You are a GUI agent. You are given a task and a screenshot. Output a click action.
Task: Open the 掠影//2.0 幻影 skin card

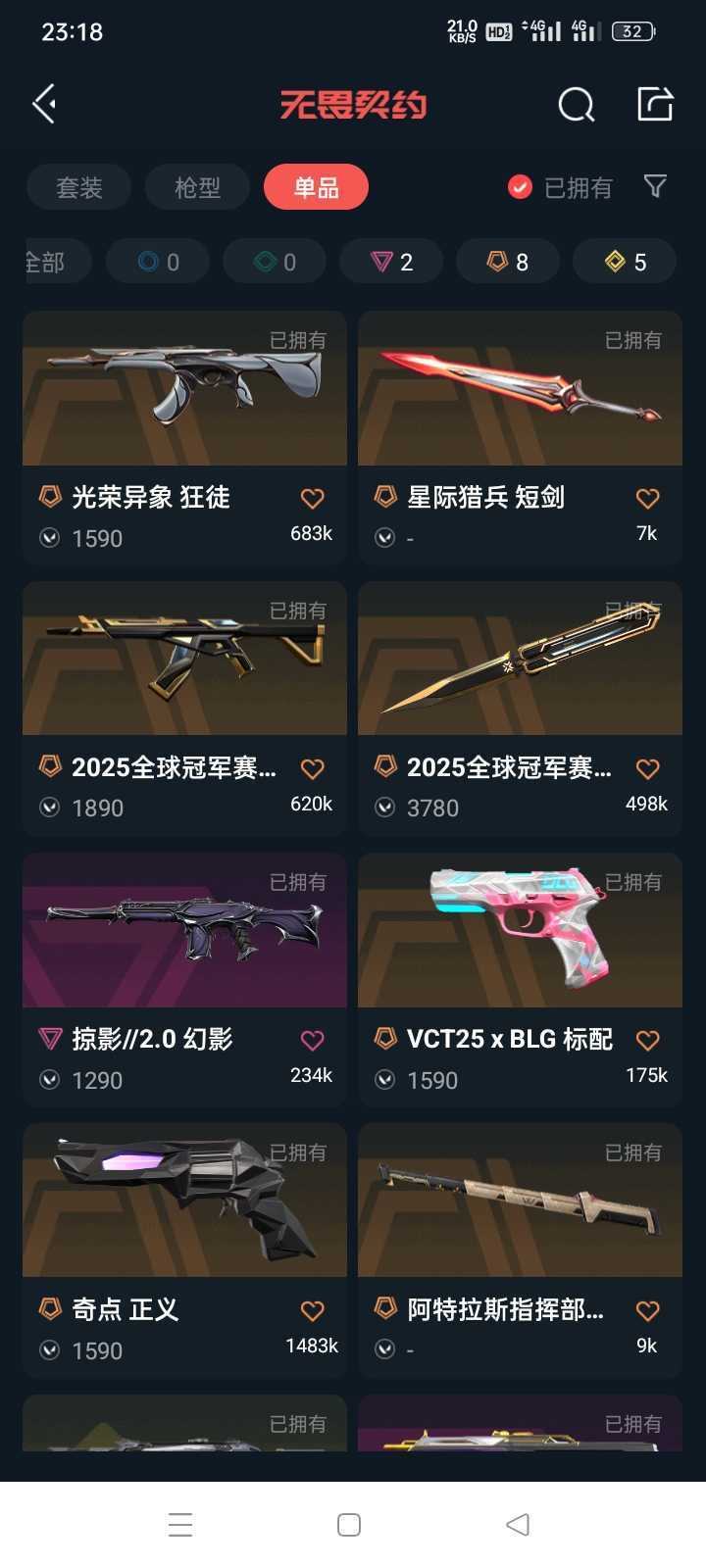(184, 931)
